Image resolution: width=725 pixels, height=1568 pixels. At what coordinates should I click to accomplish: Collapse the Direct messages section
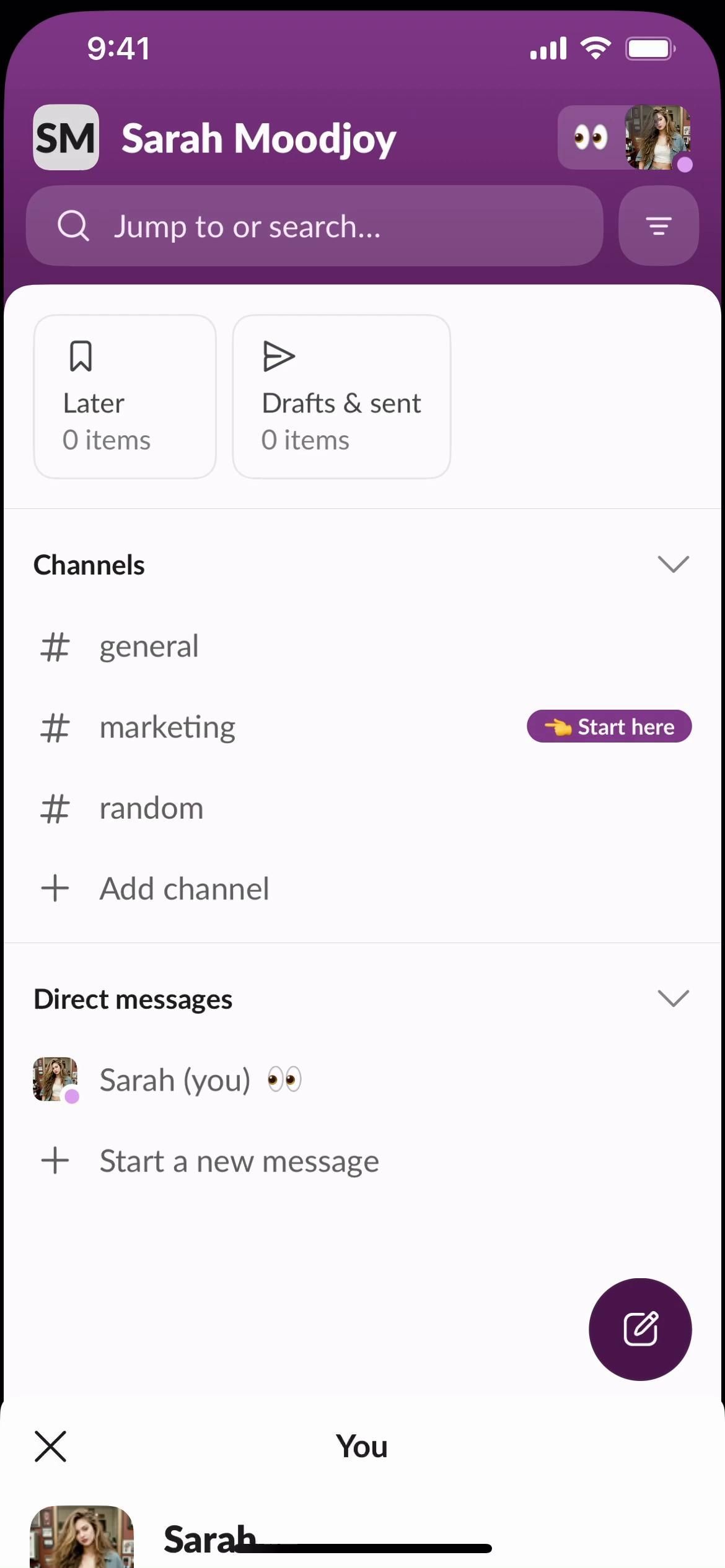coord(672,998)
